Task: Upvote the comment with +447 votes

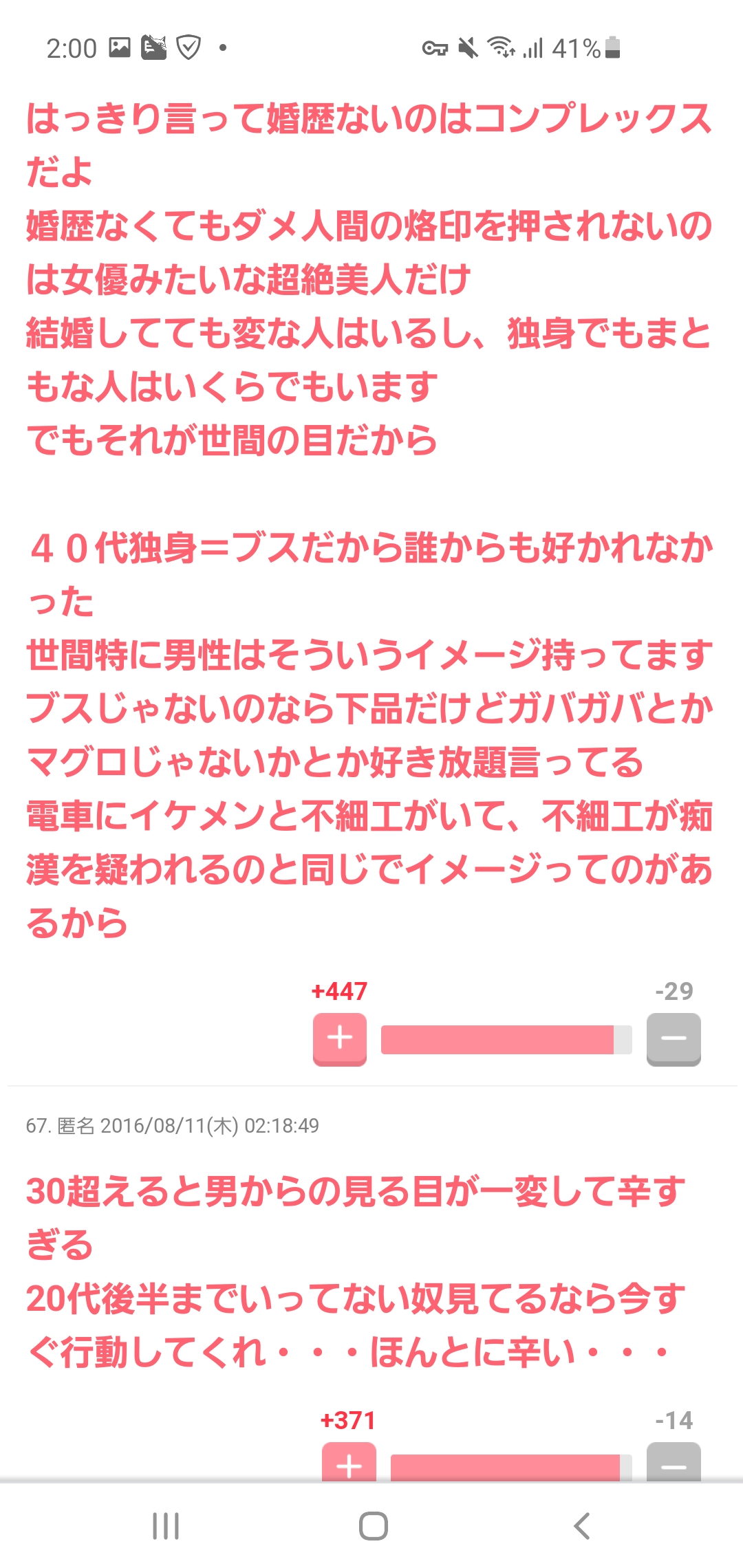Action: 340,1038
